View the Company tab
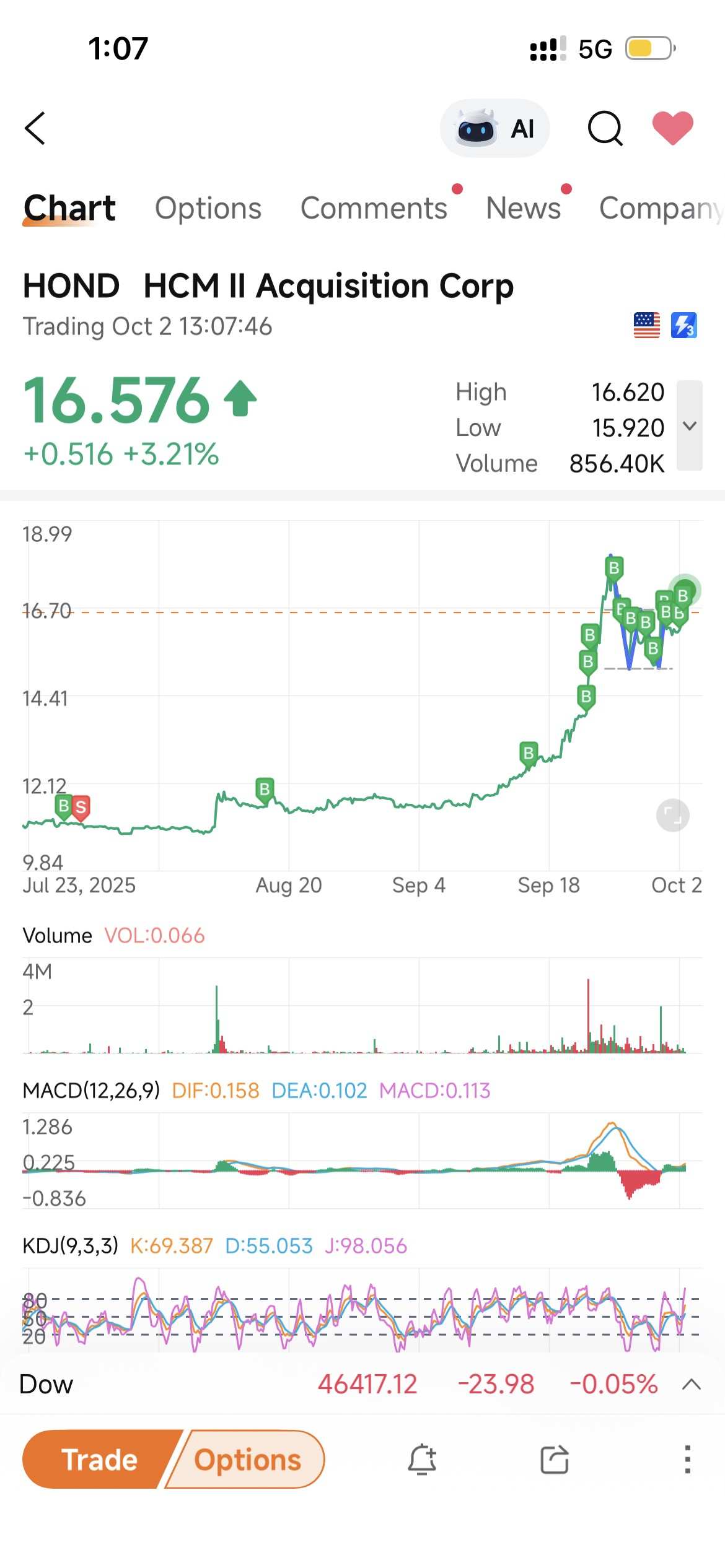This screenshot has width=725, height=1568. pos(660,208)
